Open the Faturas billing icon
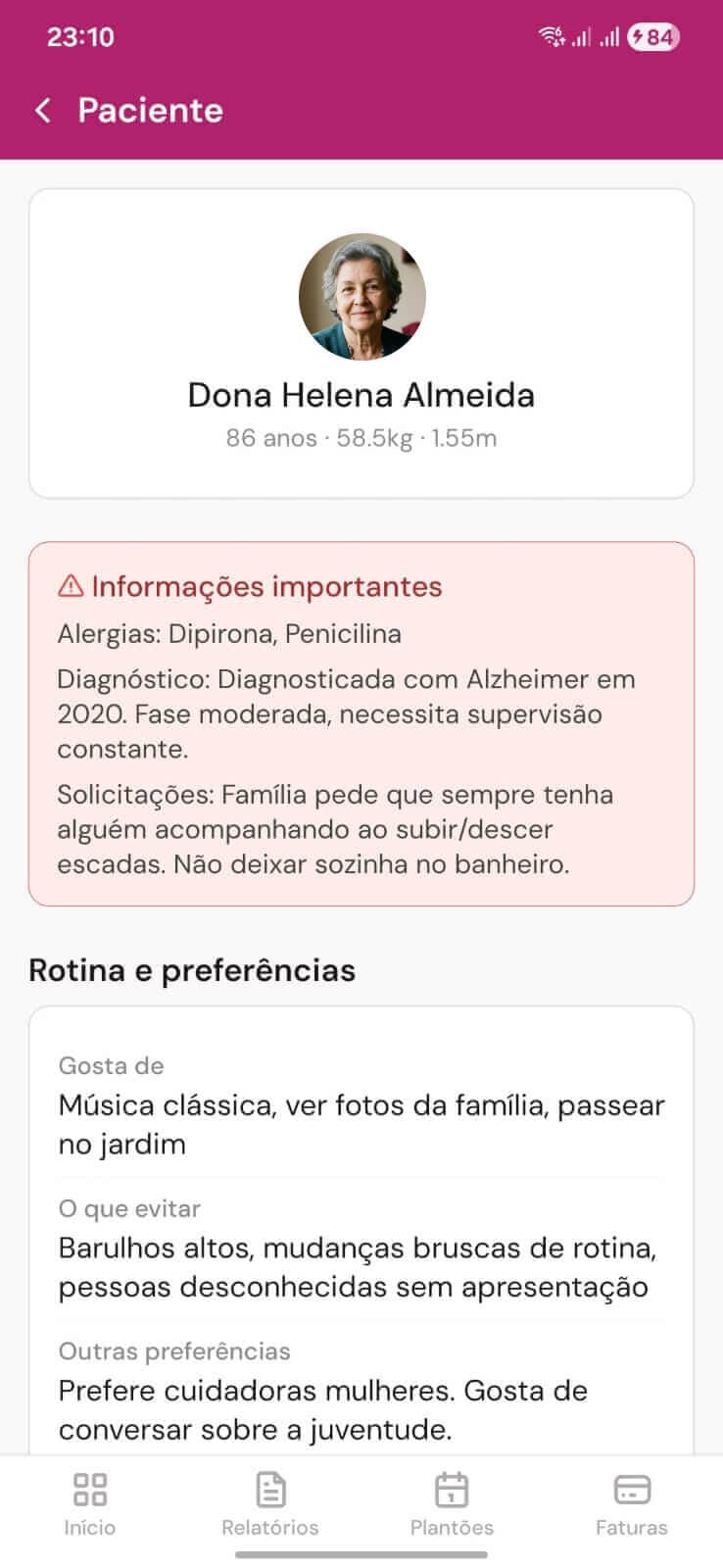Screen dimensions: 723x1568 click(x=632, y=1488)
